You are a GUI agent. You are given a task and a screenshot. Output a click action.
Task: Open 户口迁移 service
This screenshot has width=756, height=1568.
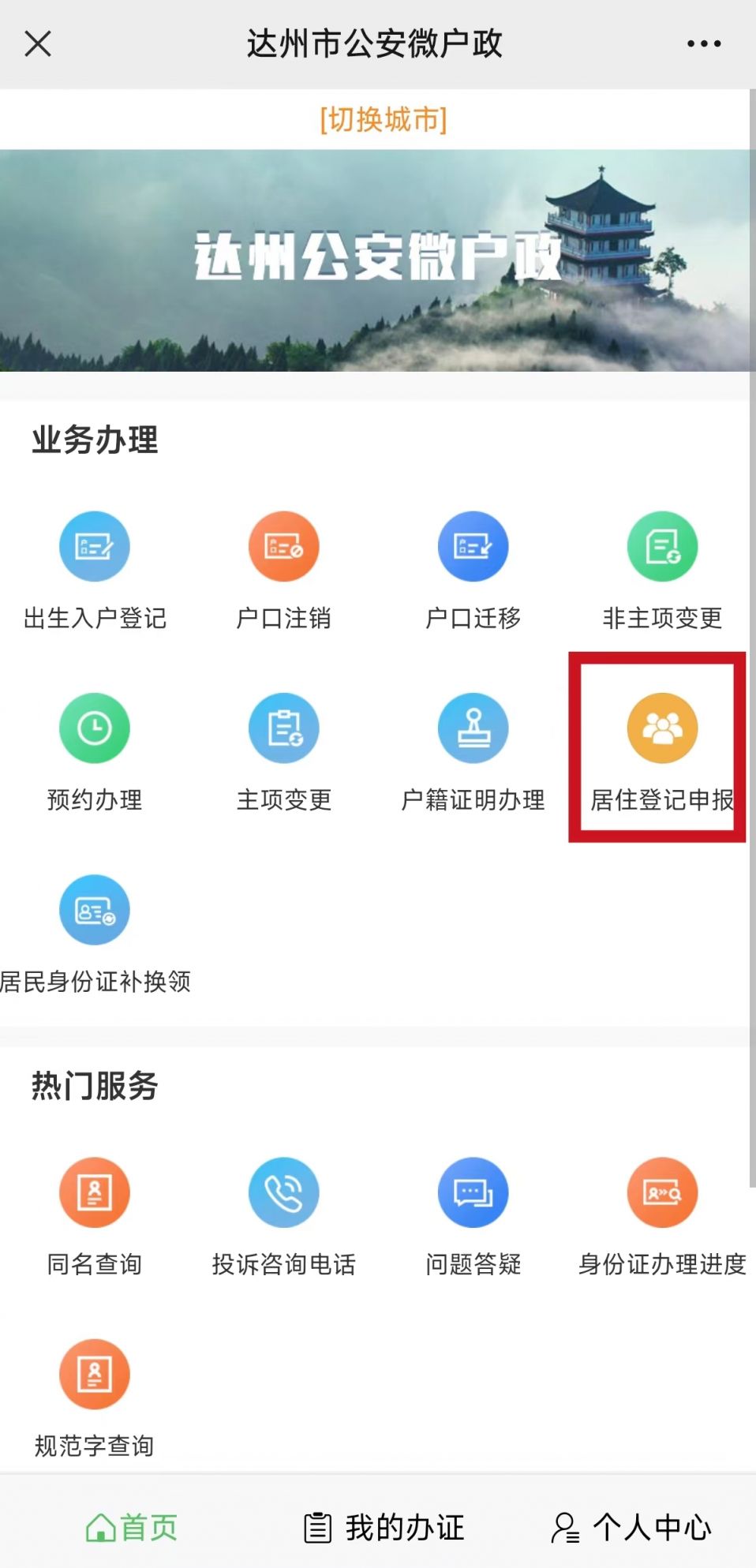pyautogui.click(x=473, y=548)
